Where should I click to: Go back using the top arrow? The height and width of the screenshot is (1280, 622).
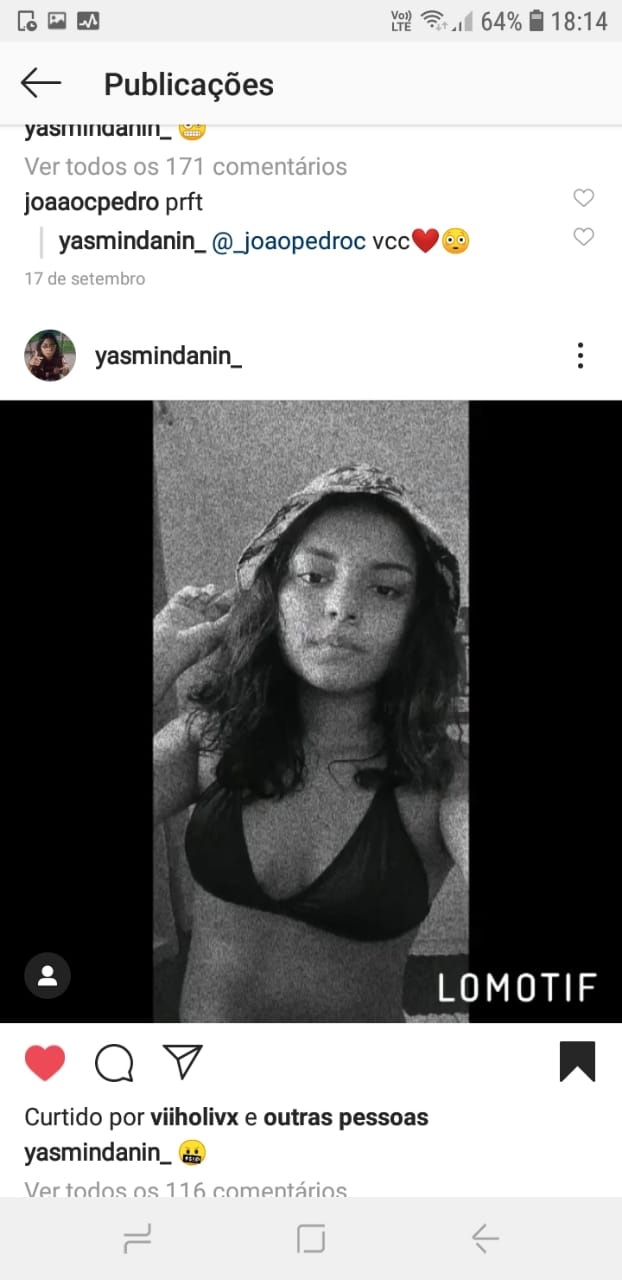click(x=41, y=83)
